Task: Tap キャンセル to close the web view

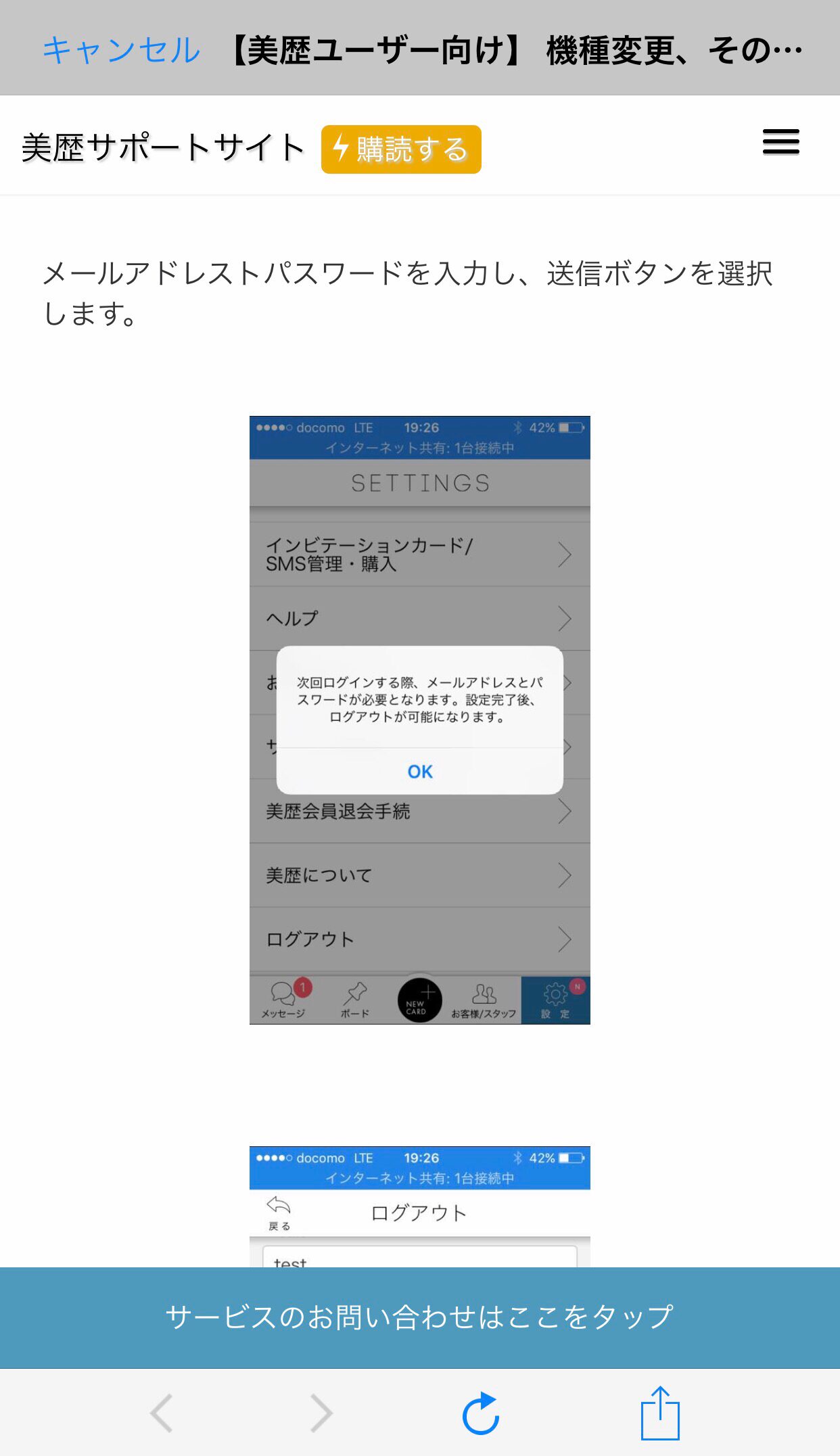Action: click(122, 50)
